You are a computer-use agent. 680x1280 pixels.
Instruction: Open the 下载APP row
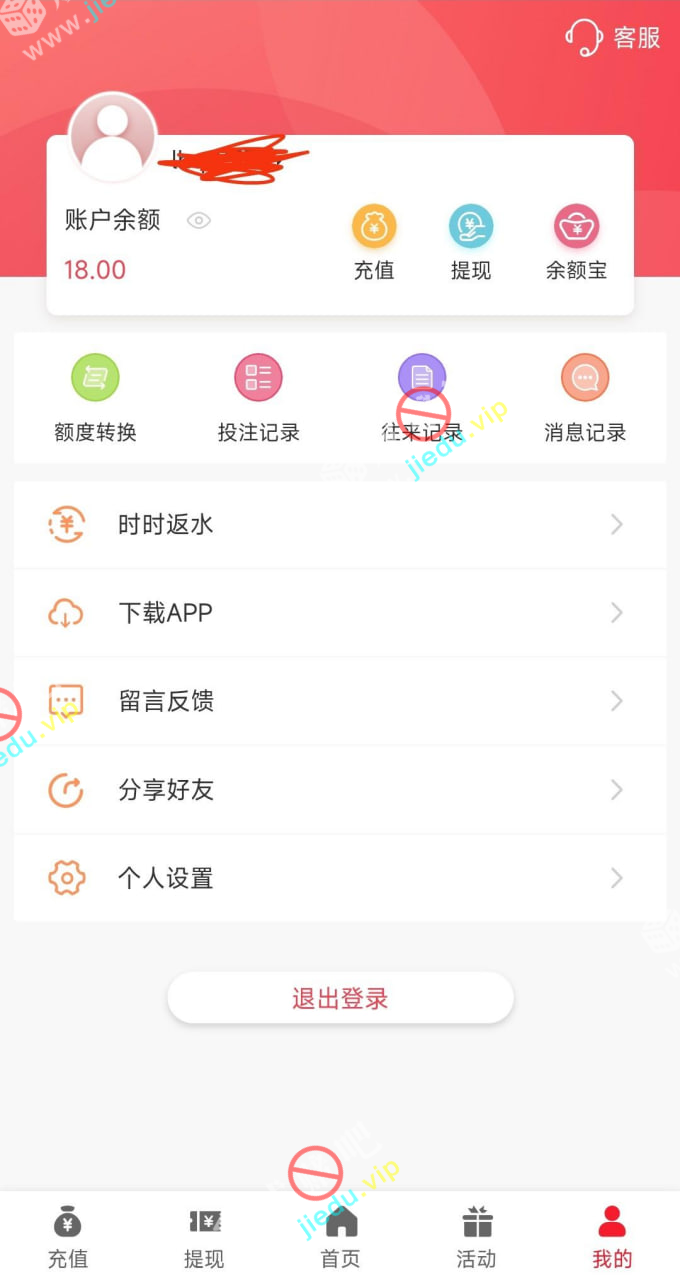(340, 613)
